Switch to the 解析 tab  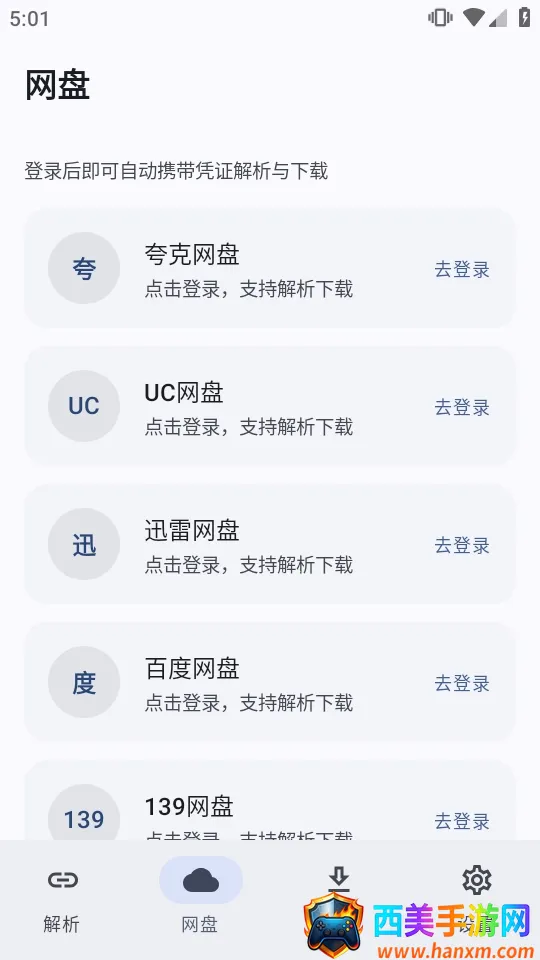pos(62,898)
